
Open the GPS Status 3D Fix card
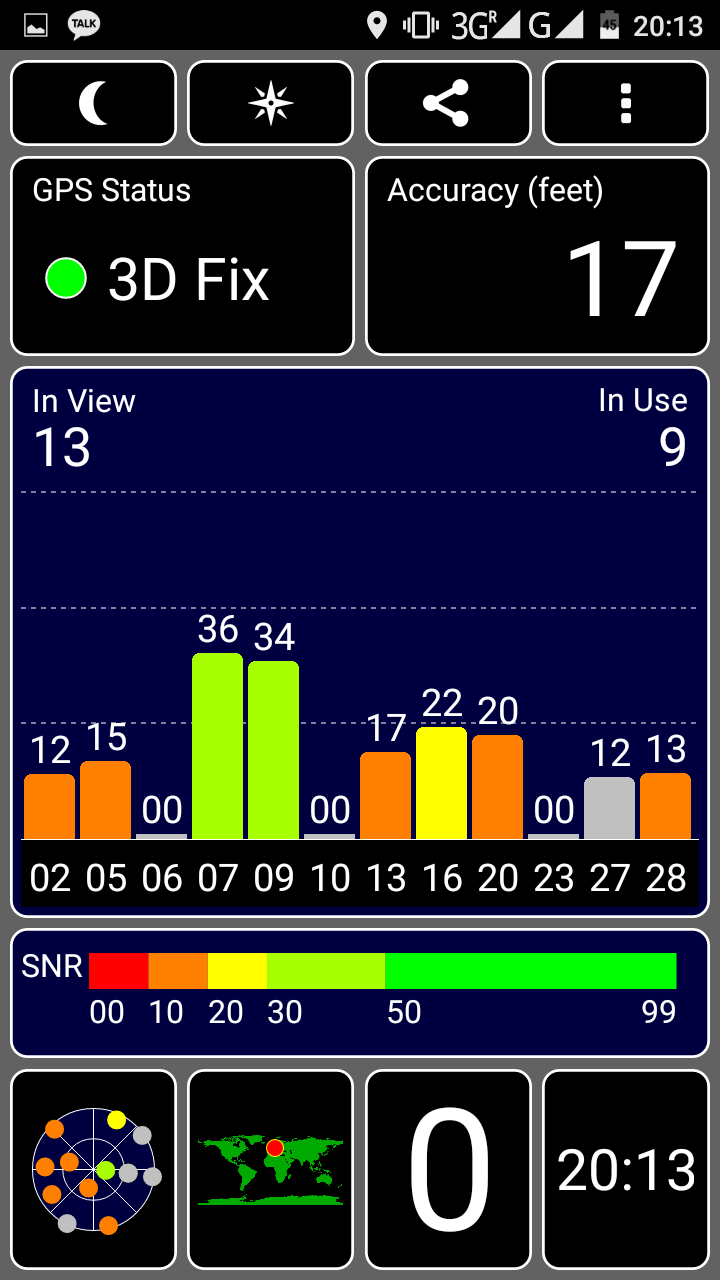pos(183,256)
